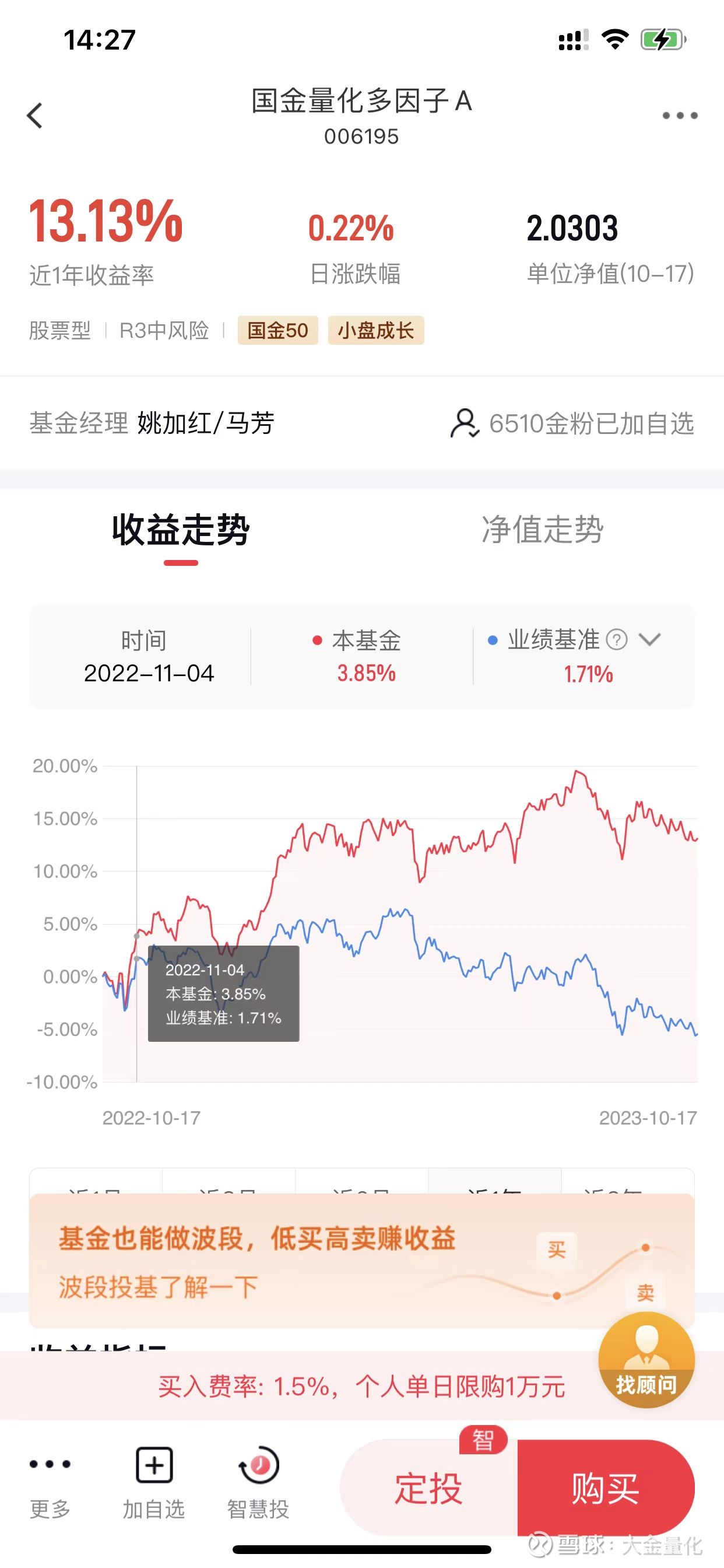Viewport: 724px width, 1568px height.
Task: Expand the chart comparison dropdown chevron
Action: click(x=649, y=639)
